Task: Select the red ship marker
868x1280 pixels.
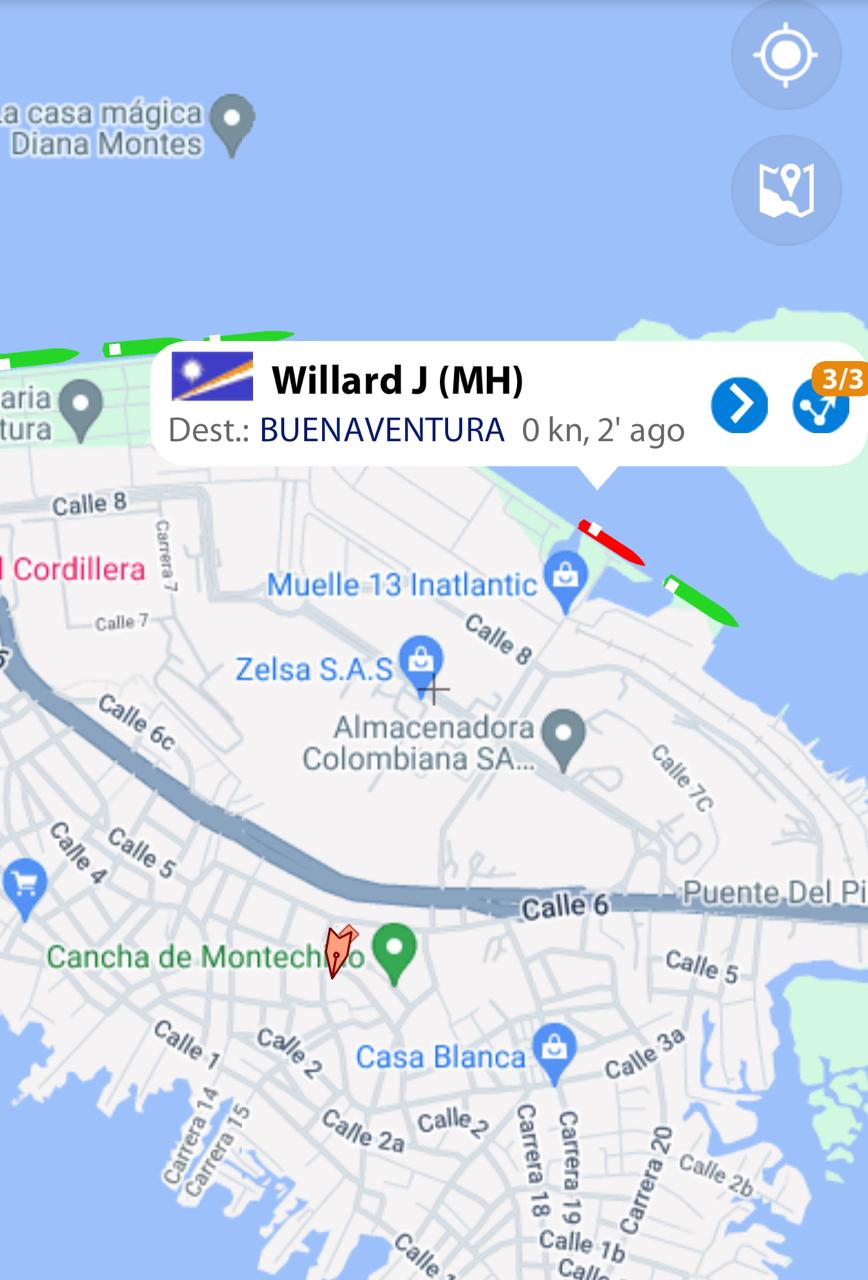Action: point(611,542)
